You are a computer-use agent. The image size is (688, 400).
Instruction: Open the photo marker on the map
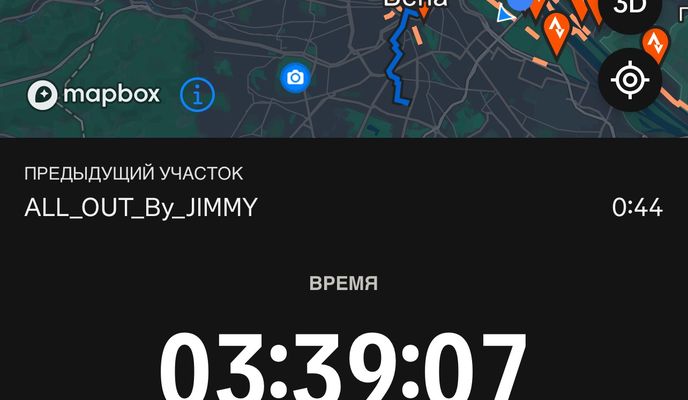pyautogui.click(x=294, y=77)
